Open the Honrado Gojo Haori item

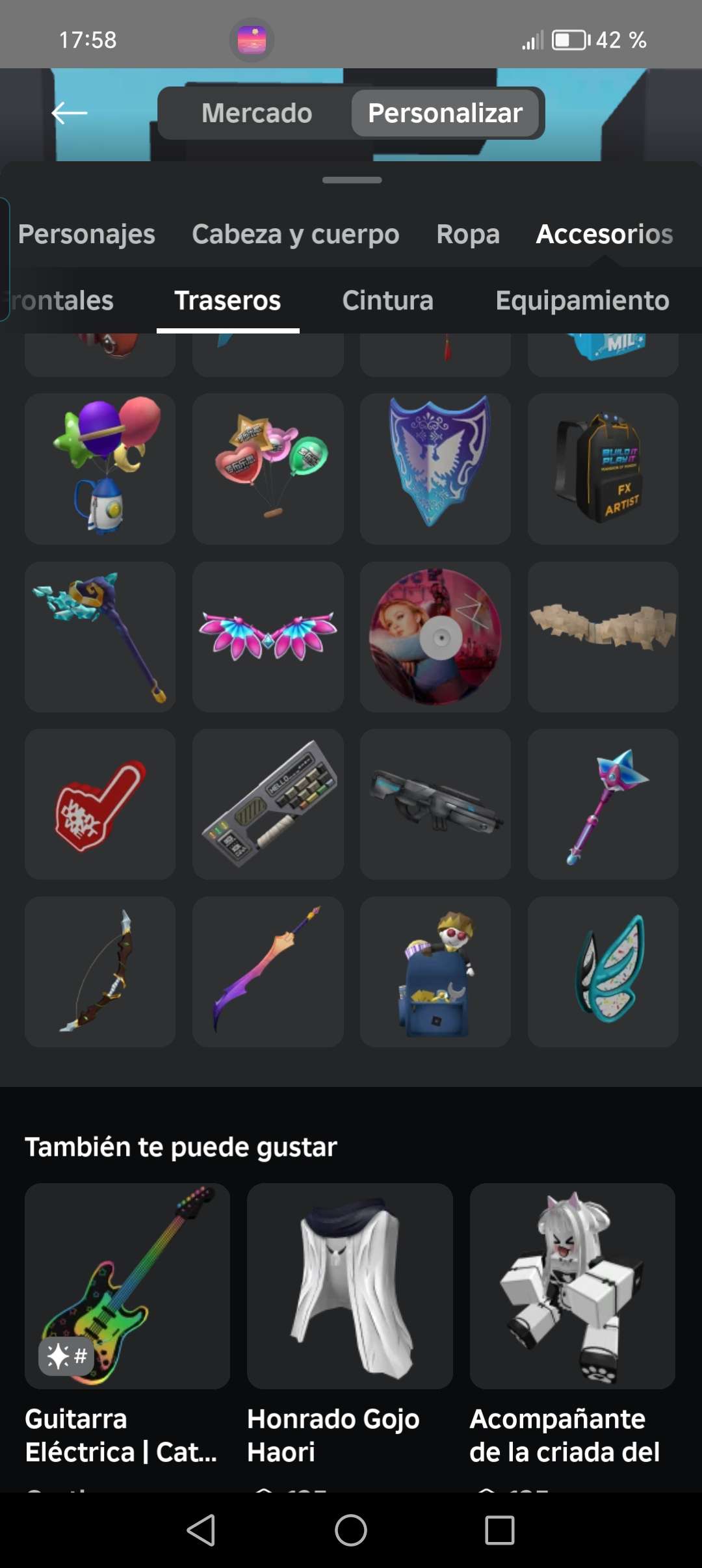pyautogui.click(x=350, y=1286)
